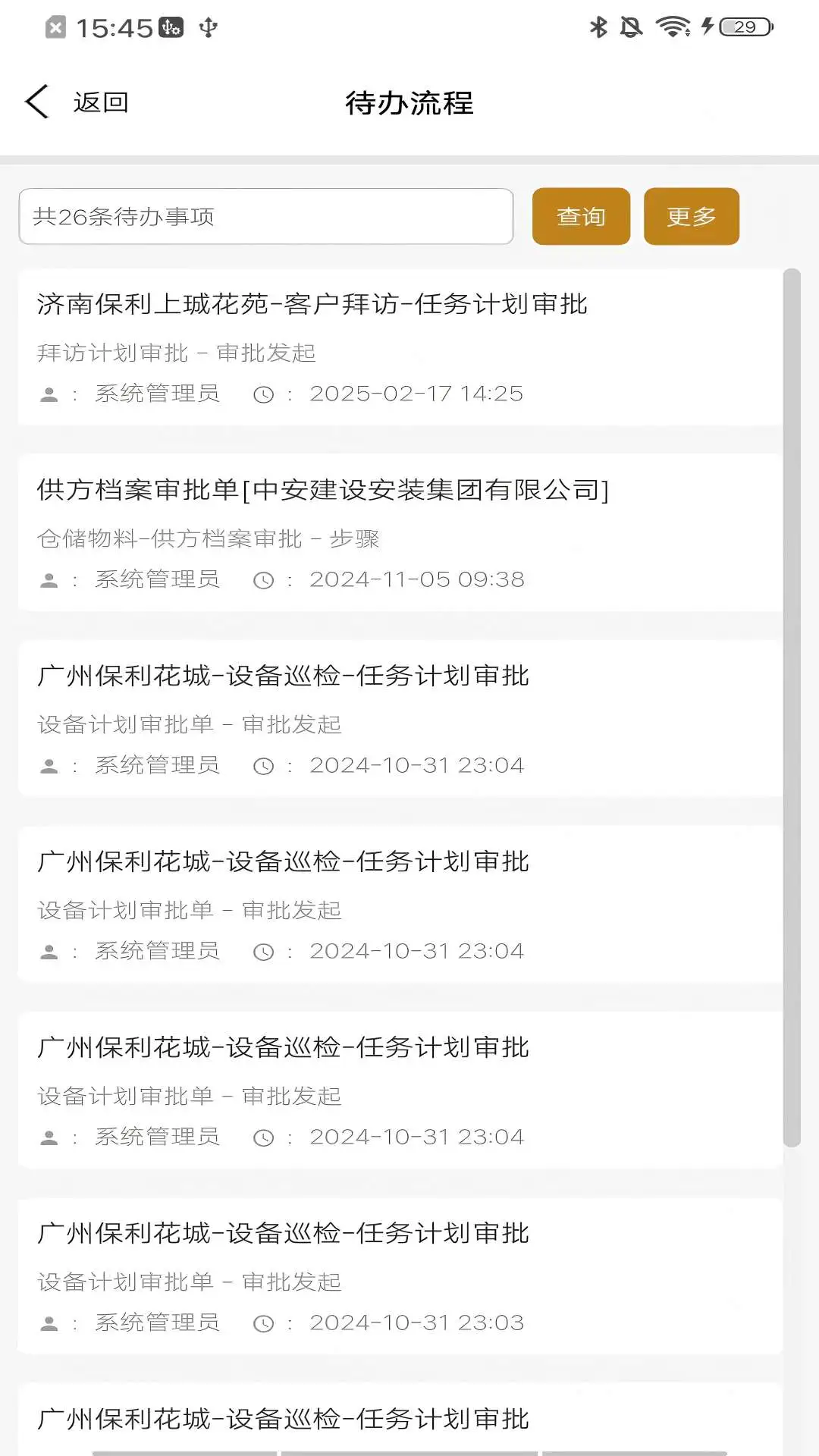819x1456 pixels.
Task: Select the person icon on the 供方档案审批单 card
Action: click(49, 579)
